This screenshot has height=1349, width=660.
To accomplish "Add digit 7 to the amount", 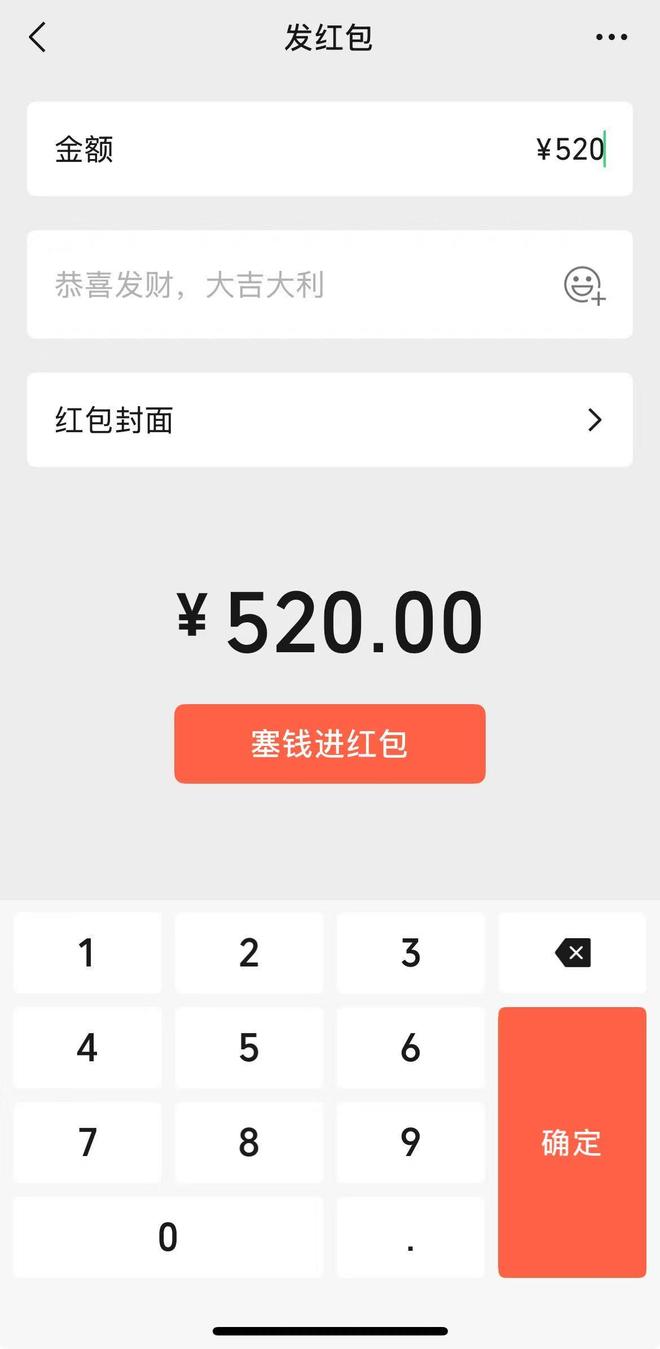I will coord(87,1142).
